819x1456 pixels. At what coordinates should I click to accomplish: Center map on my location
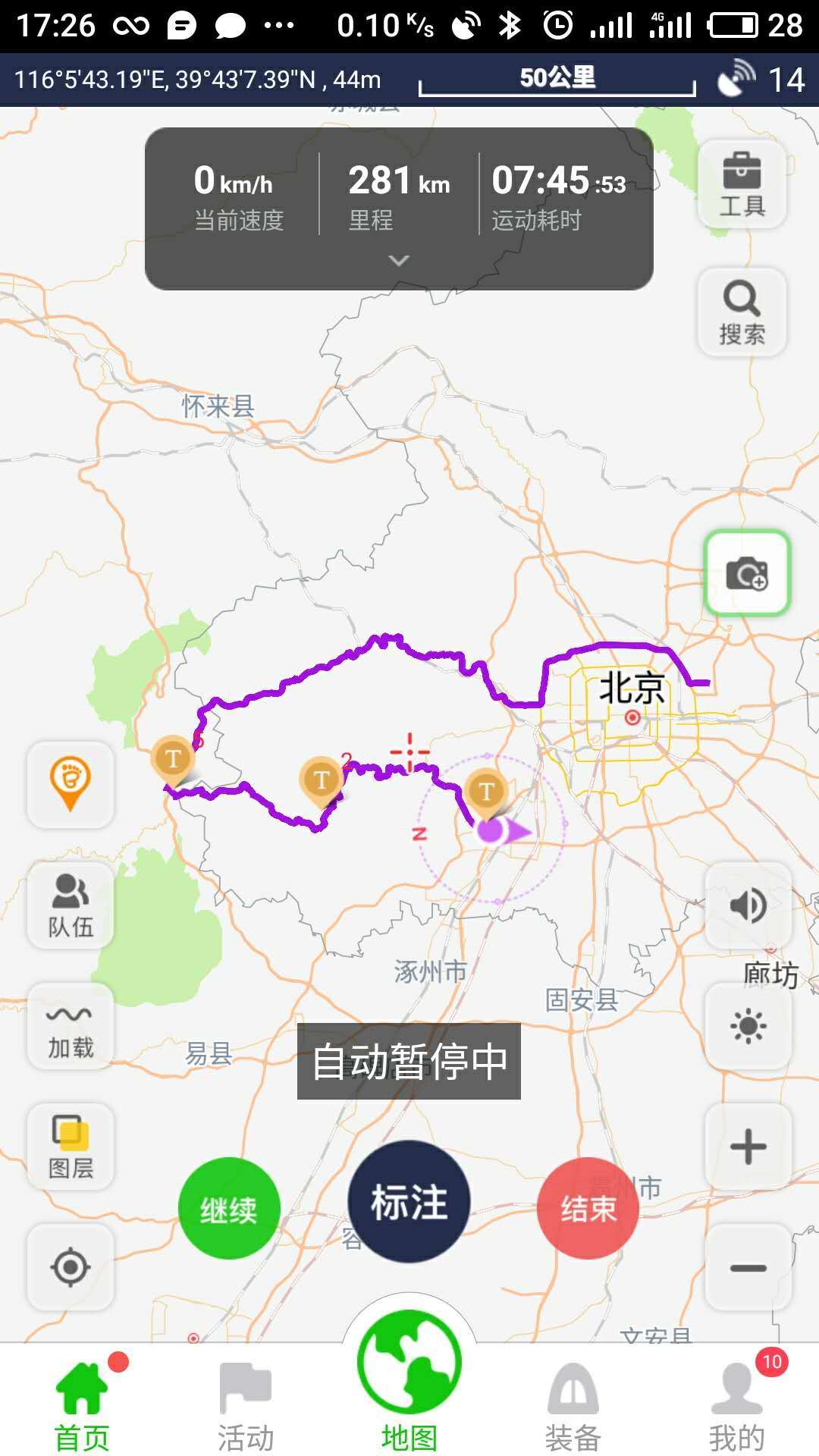click(71, 1266)
